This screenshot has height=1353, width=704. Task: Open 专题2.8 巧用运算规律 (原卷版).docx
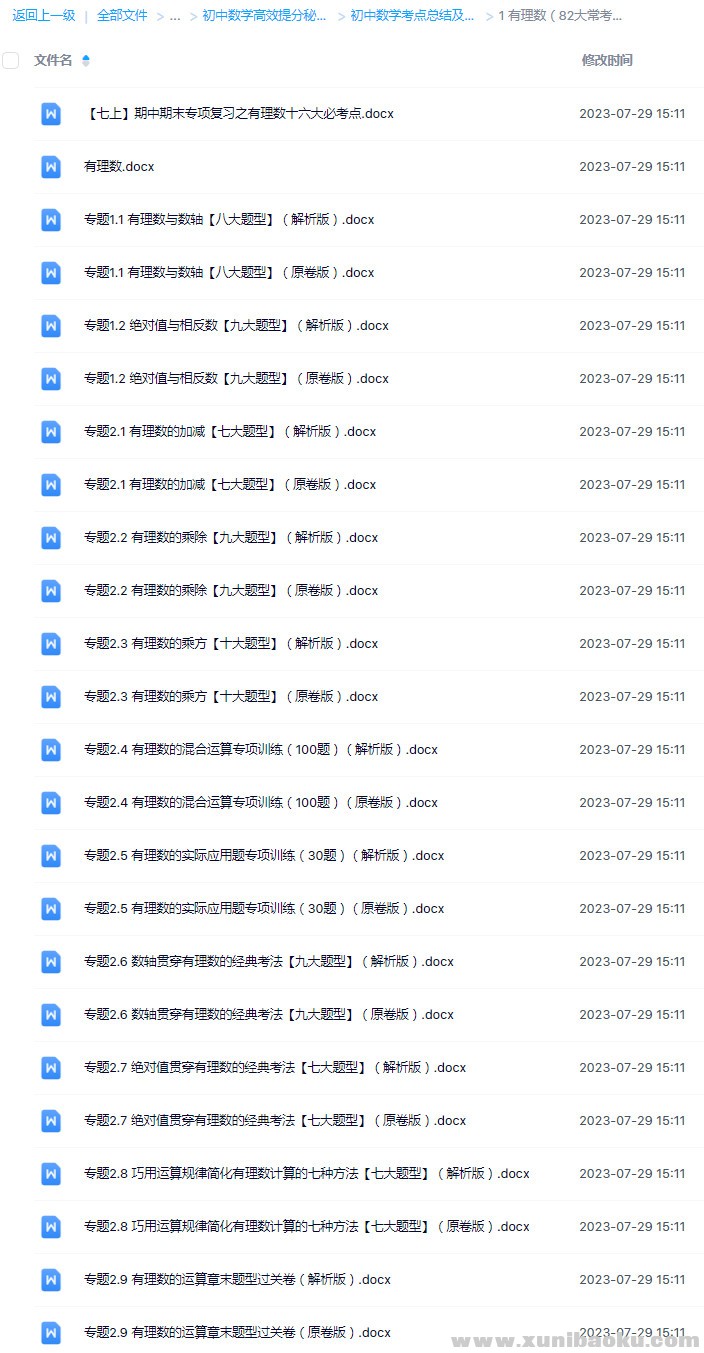(307, 1227)
